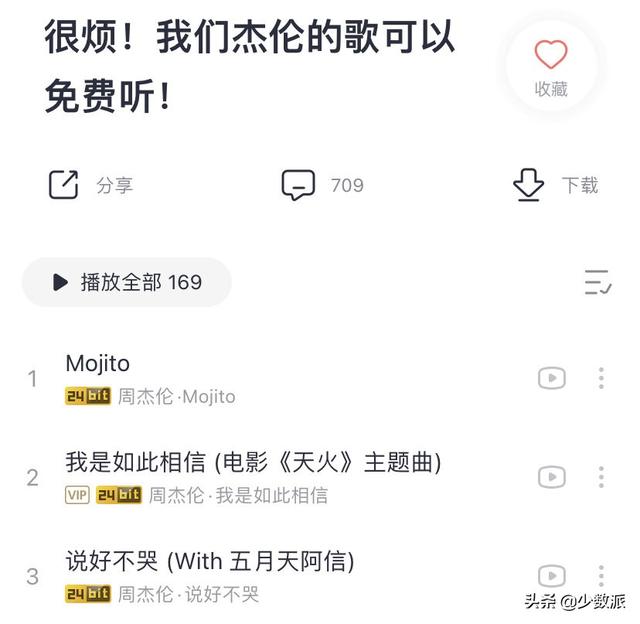Screen dimensions: 640x624
Task: Open the multi-select list icon
Action: (x=597, y=282)
